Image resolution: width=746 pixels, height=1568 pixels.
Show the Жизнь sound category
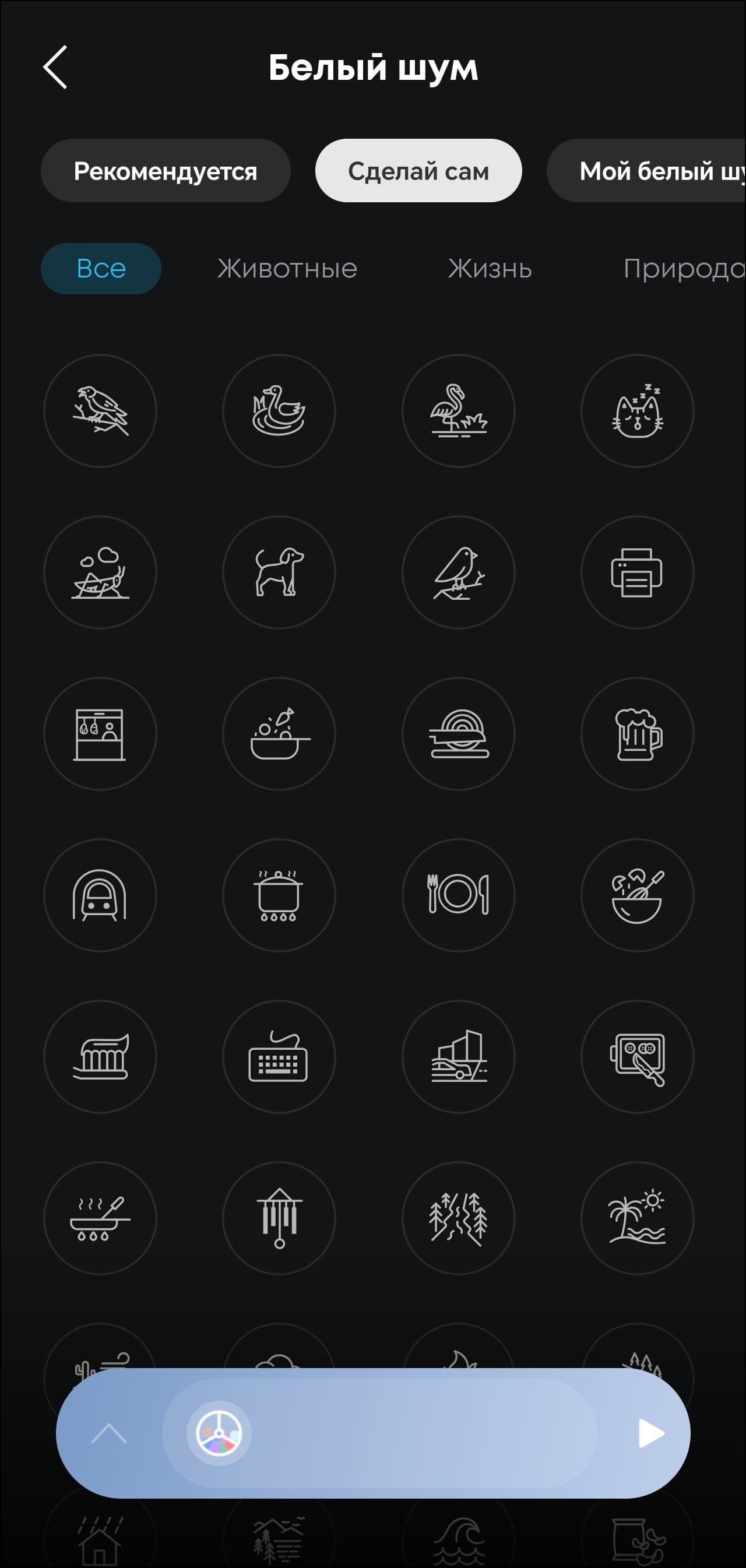point(490,269)
